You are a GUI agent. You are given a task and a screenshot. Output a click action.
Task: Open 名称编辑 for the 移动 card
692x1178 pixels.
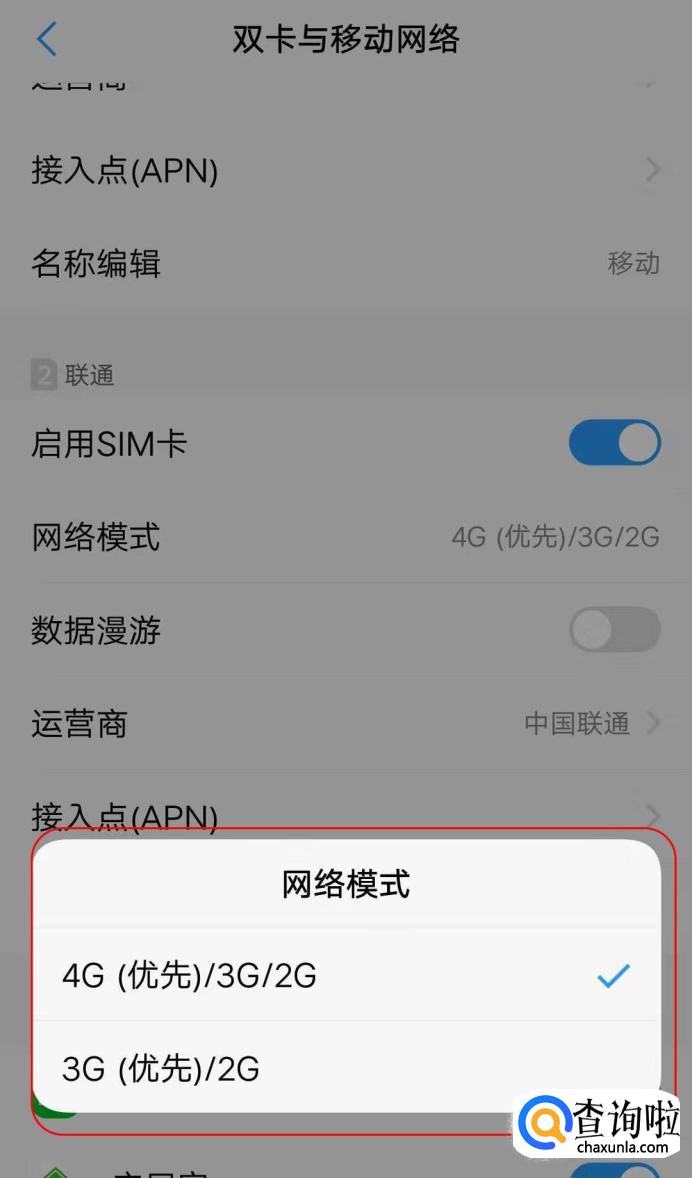[x=345, y=264]
